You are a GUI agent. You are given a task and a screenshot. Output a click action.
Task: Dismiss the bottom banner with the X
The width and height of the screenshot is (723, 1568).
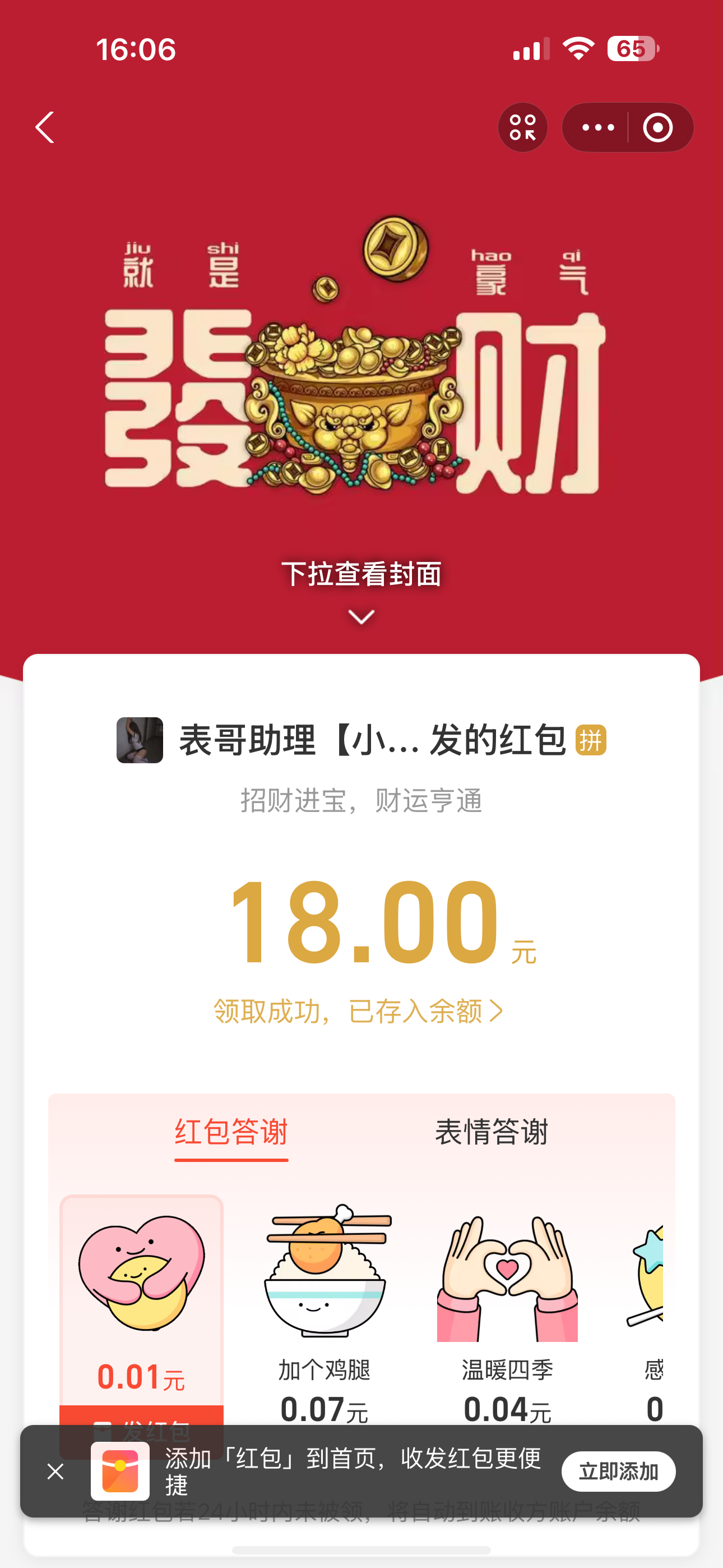click(x=55, y=1471)
